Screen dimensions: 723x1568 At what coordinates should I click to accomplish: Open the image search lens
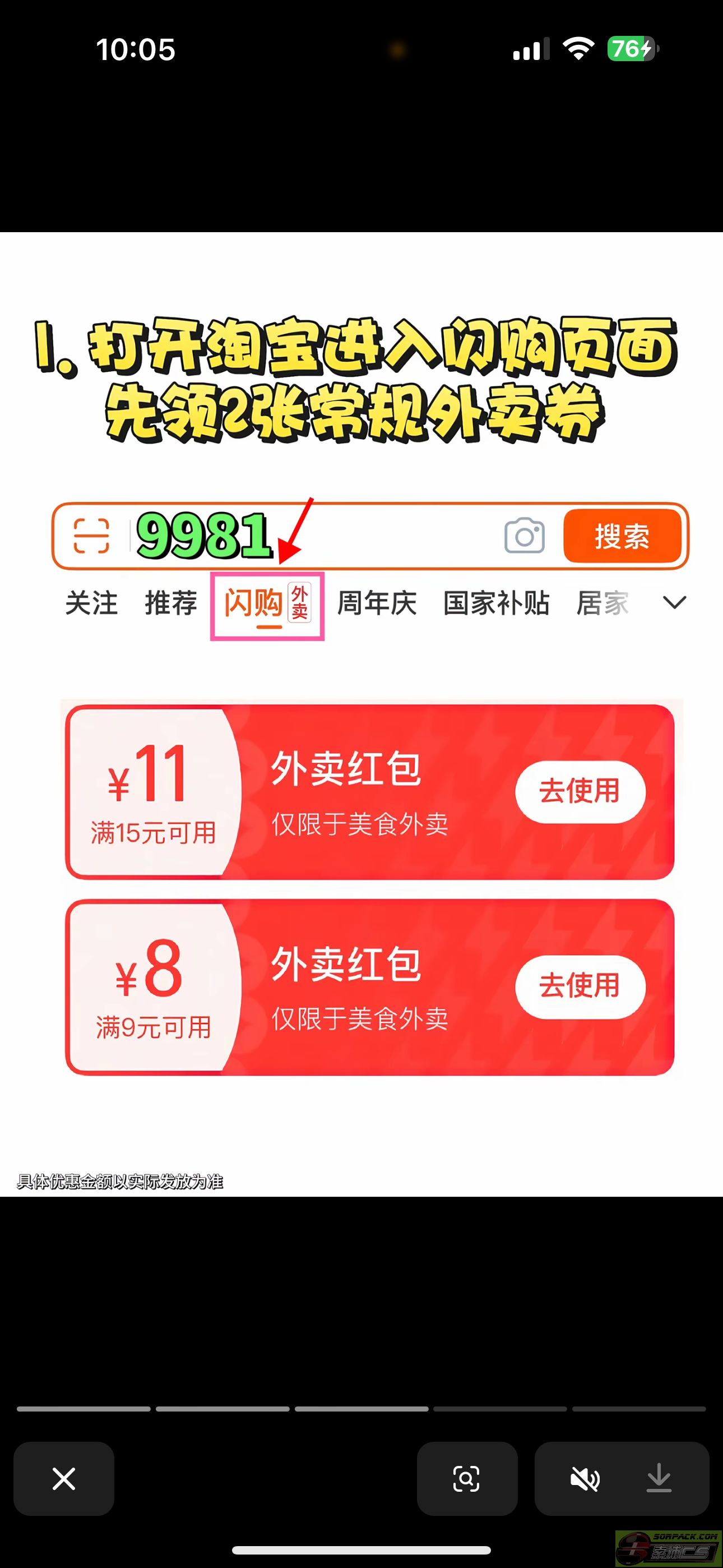467,1478
